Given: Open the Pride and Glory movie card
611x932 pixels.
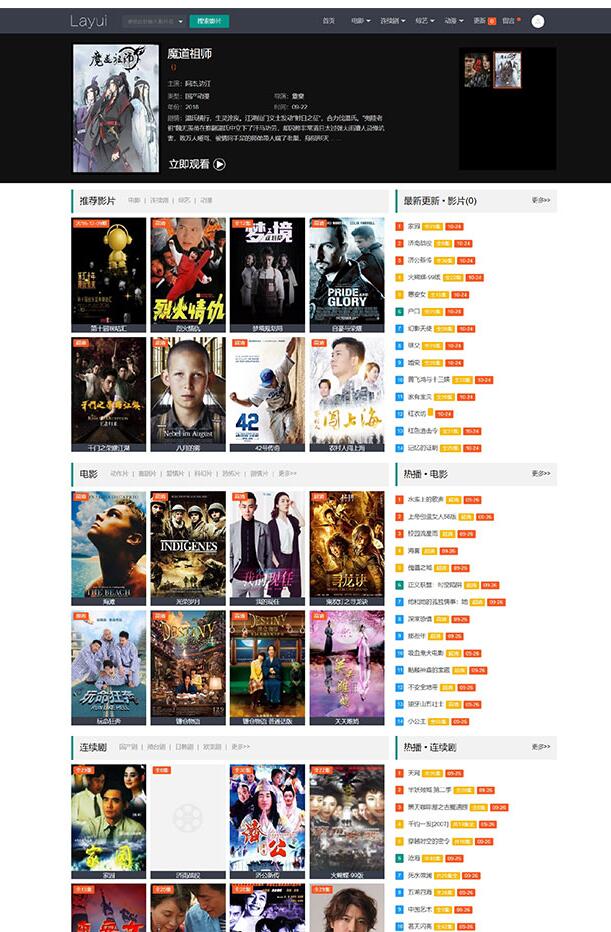Looking at the screenshot, I should click(346, 274).
